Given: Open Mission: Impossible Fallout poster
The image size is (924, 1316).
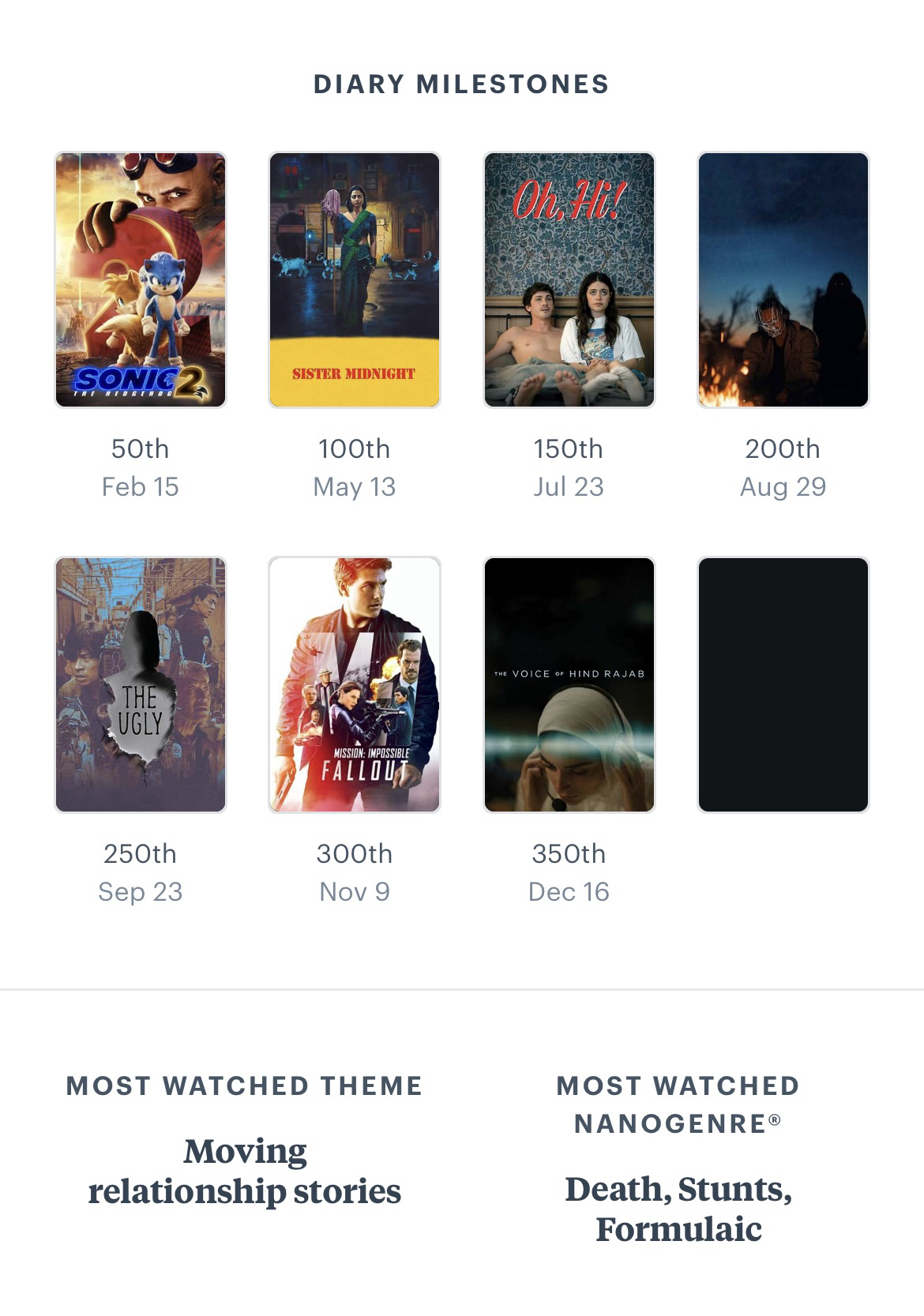Looking at the screenshot, I should [355, 684].
